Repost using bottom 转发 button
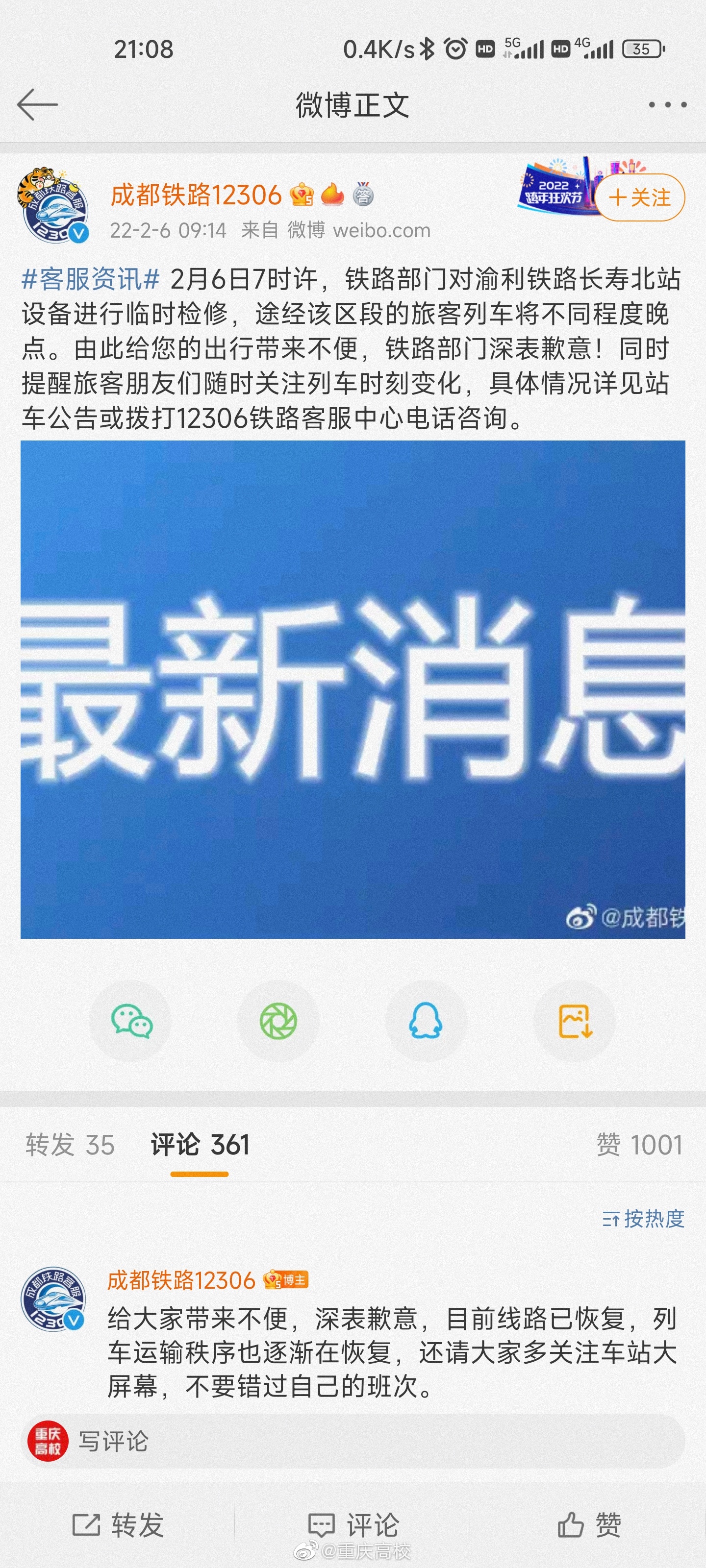The image size is (706, 1568). (x=118, y=1525)
